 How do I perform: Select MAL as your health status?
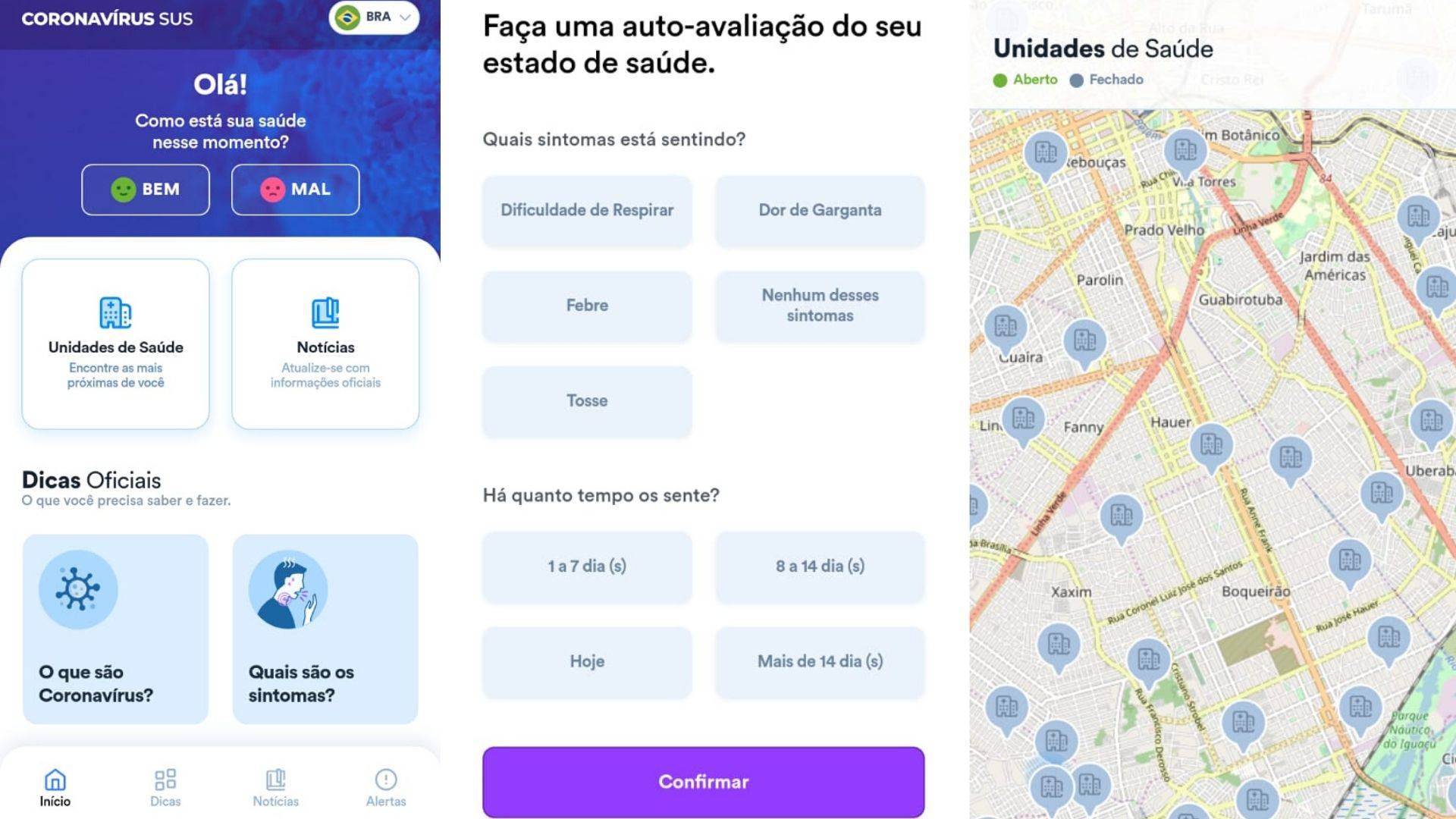coord(295,190)
